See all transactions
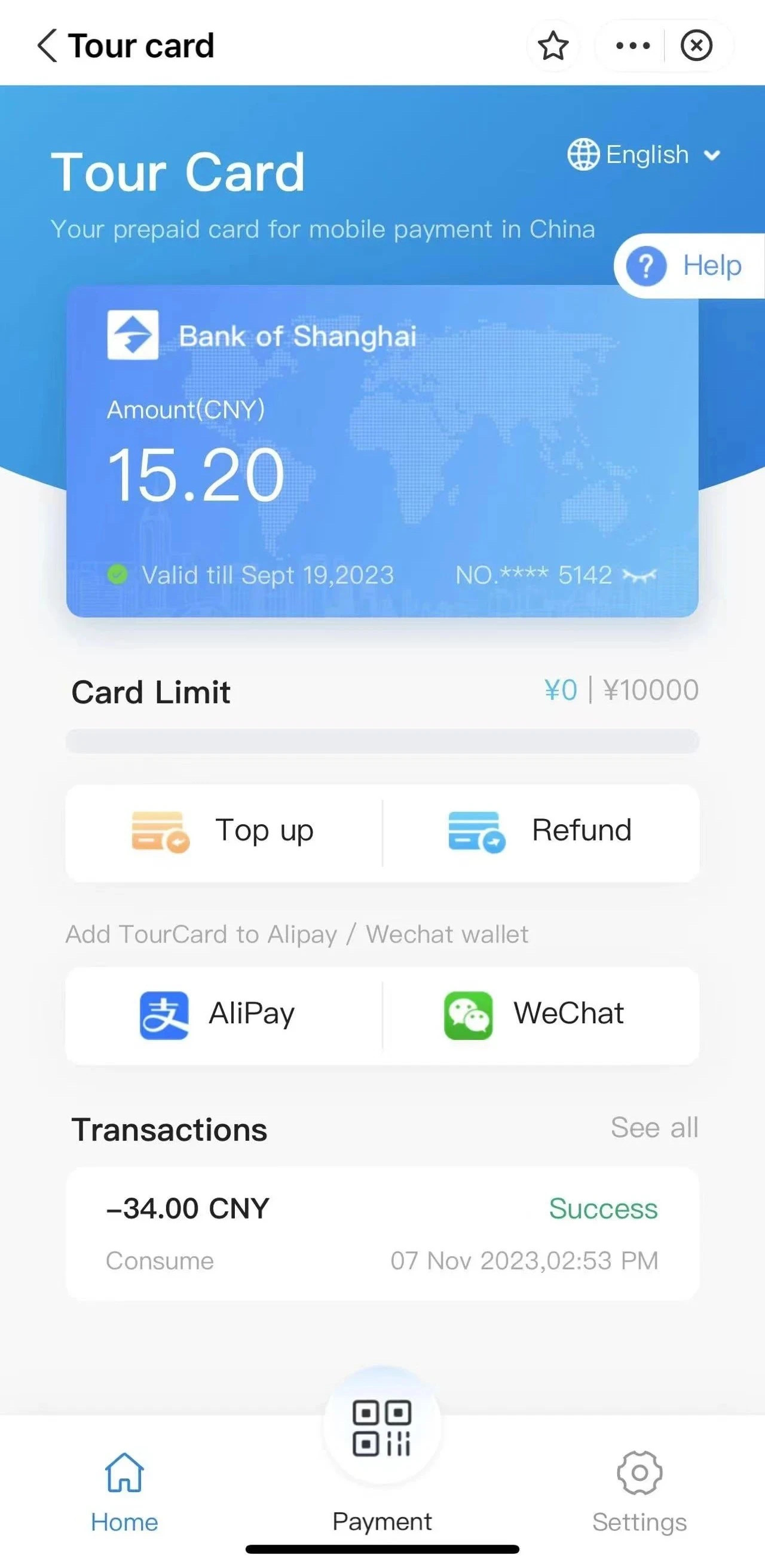Viewport: 765px width, 1568px height. pyautogui.click(x=654, y=1127)
